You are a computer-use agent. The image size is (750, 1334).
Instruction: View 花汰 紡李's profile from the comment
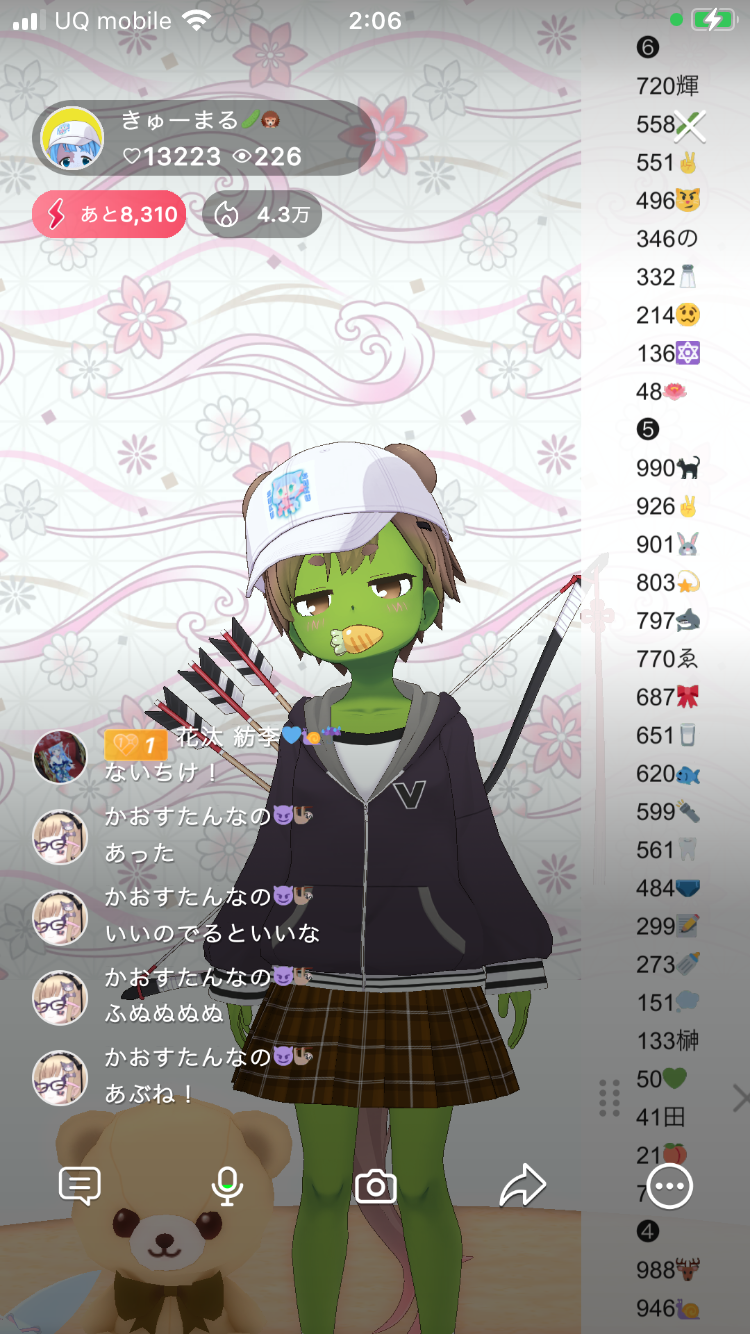pyautogui.click(x=60, y=757)
